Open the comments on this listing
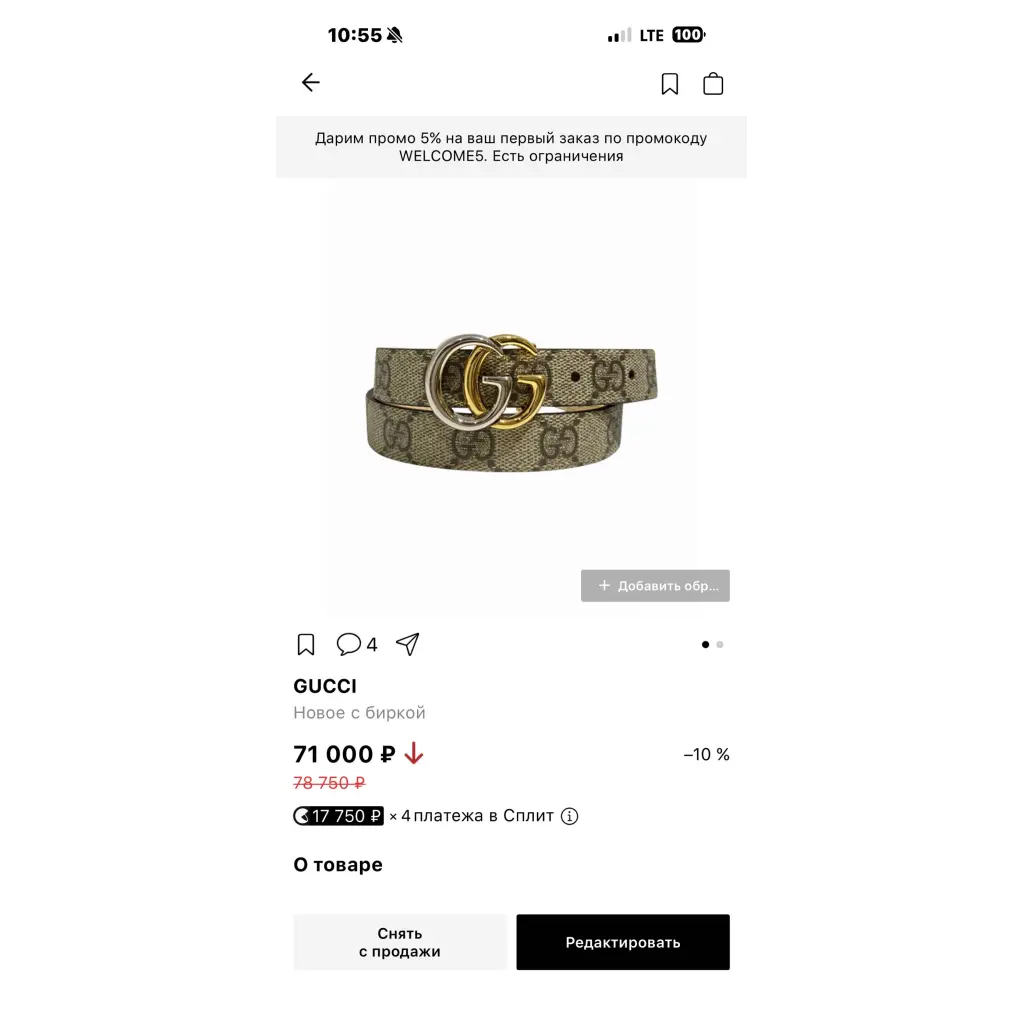The image size is (1024, 1024). 356,645
